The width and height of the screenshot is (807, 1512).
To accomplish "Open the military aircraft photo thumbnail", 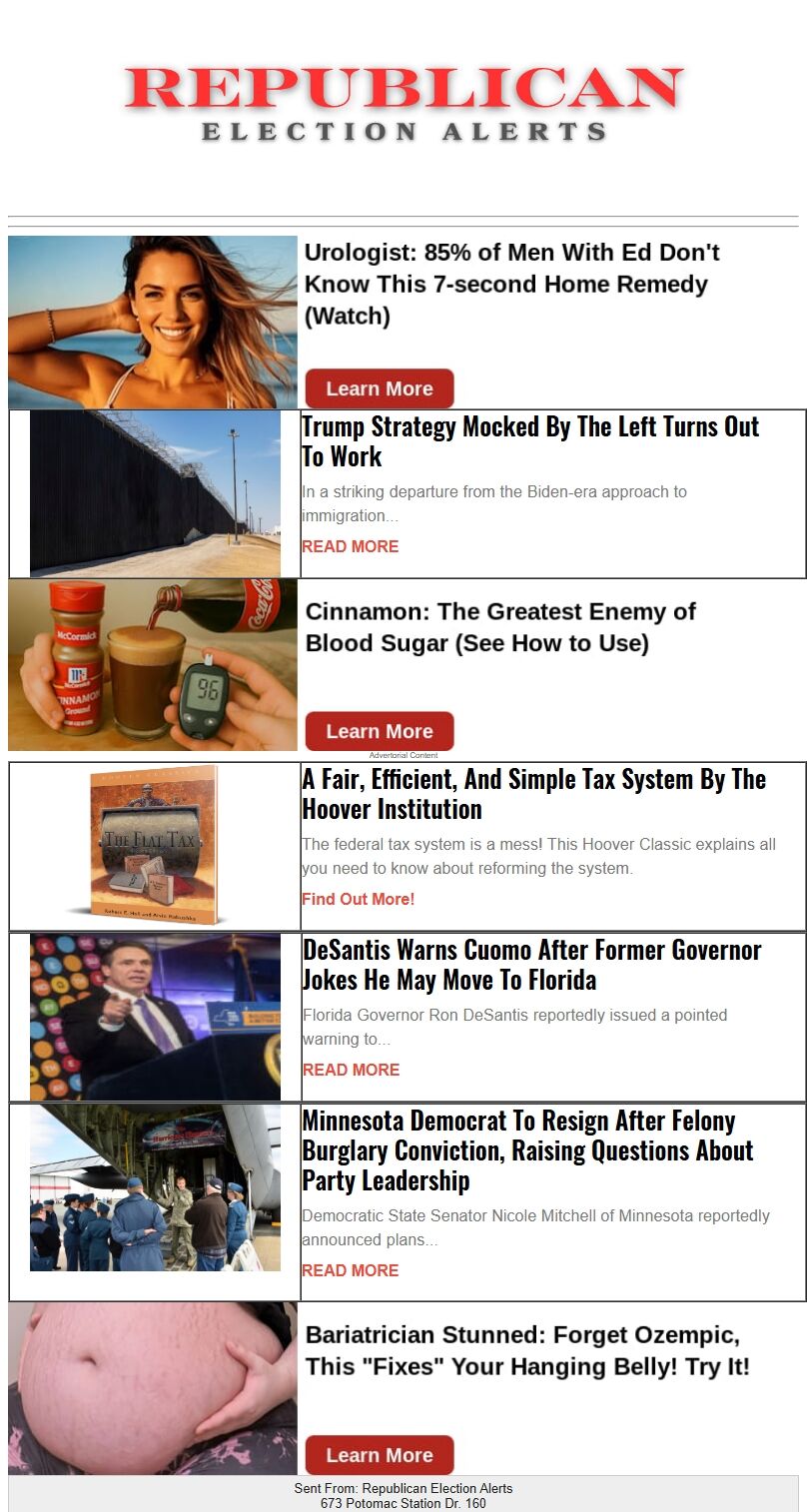I will coord(155,1187).
